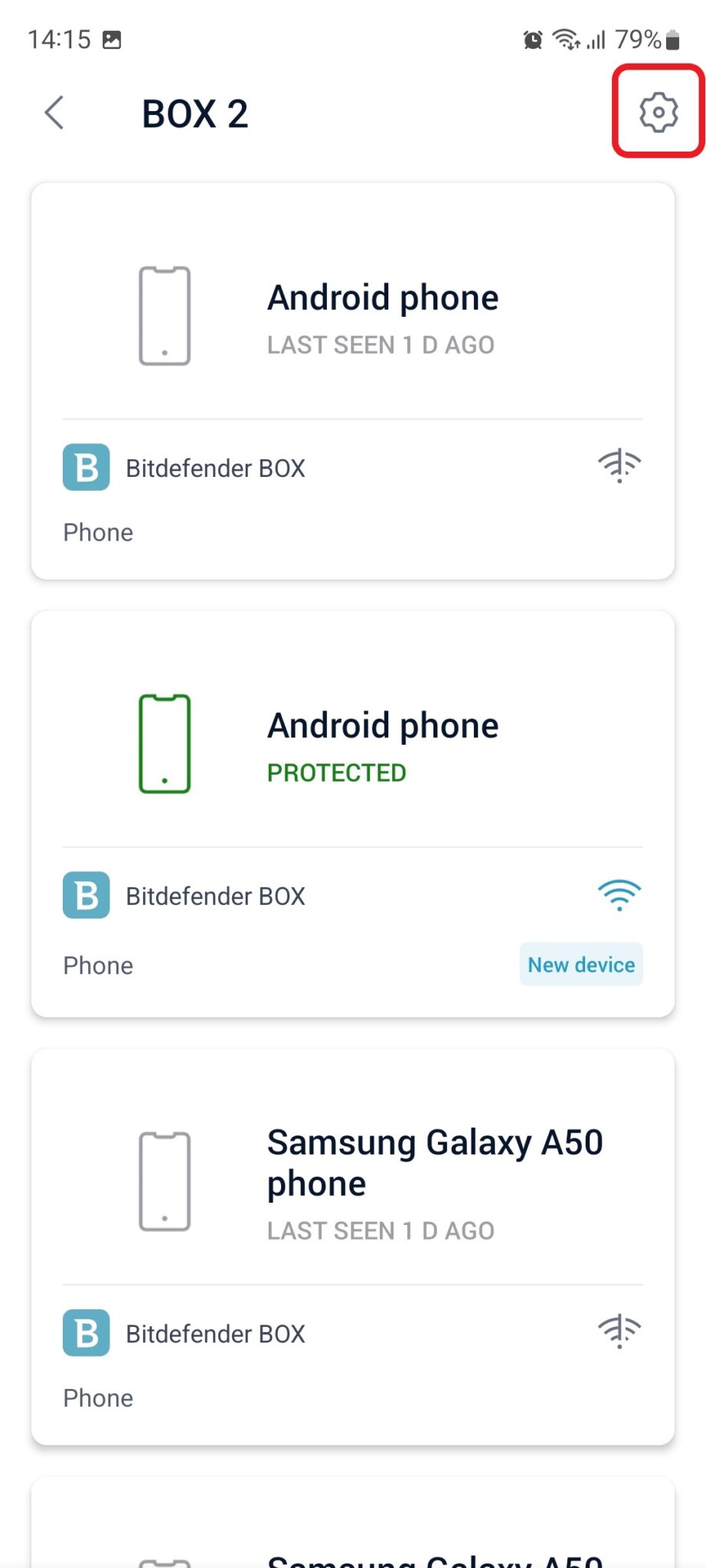Screen dimensions: 706x1568
Task: Tap the Bitdefender BOX icon on the first Android phone card
Action: point(85,467)
